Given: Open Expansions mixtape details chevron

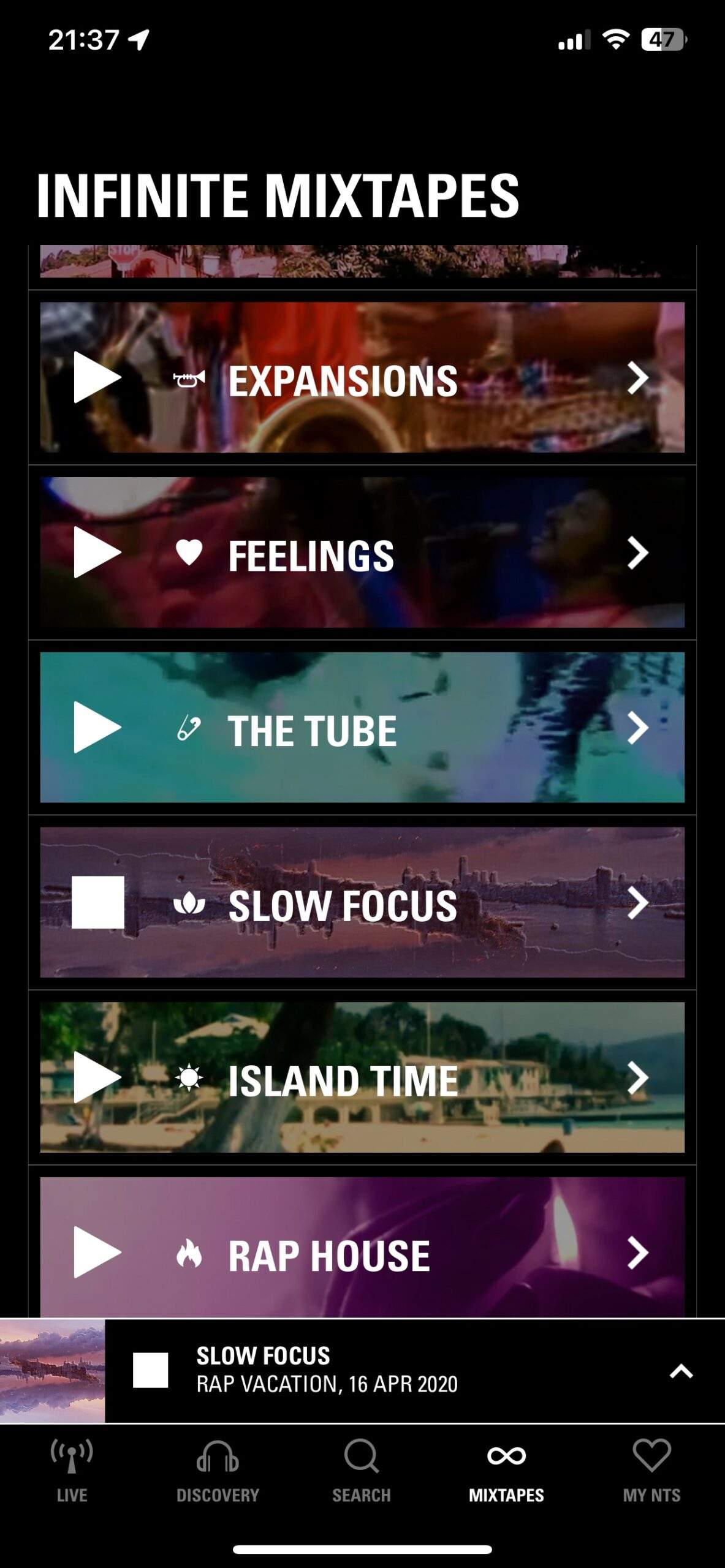Looking at the screenshot, I should point(637,377).
